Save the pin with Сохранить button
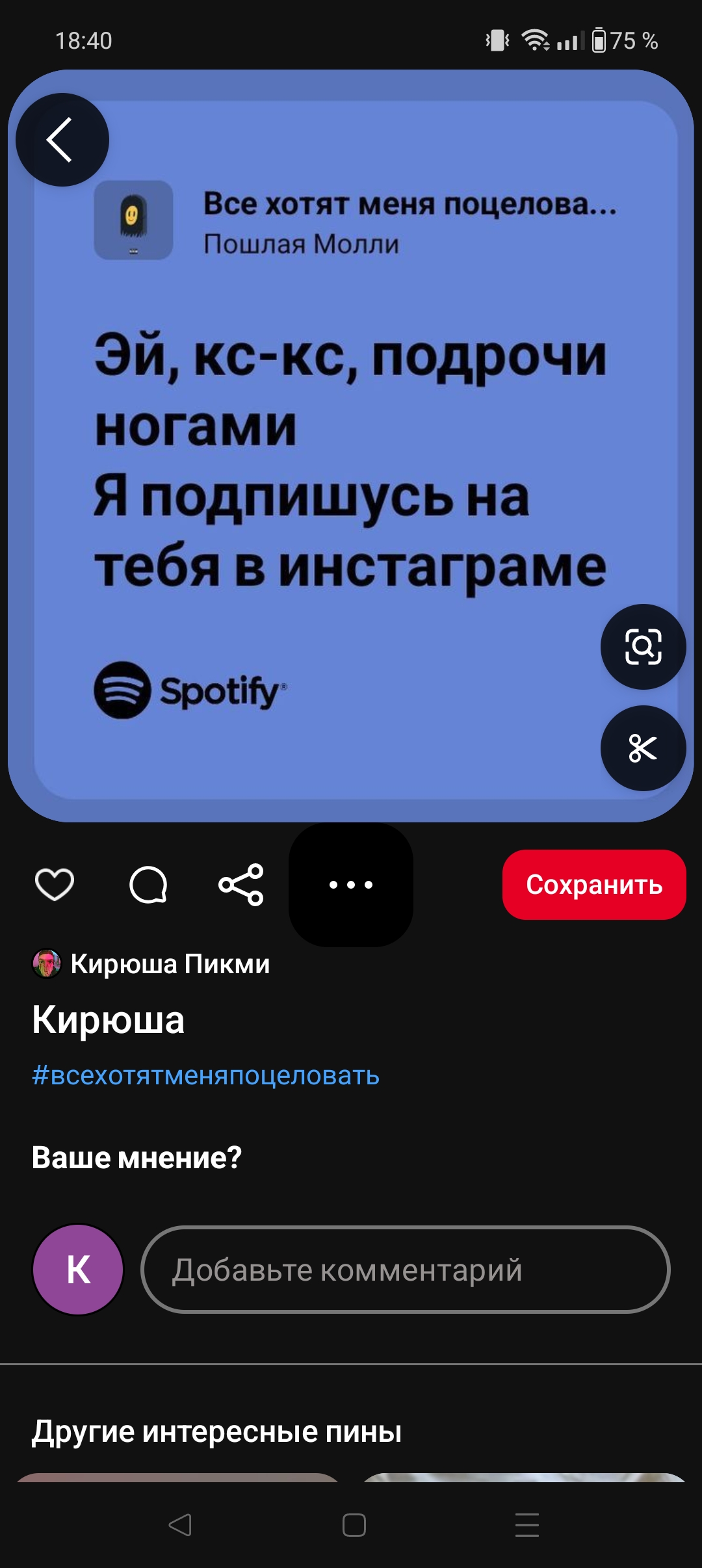The height and width of the screenshot is (1568, 702). [x=593, y=885]
